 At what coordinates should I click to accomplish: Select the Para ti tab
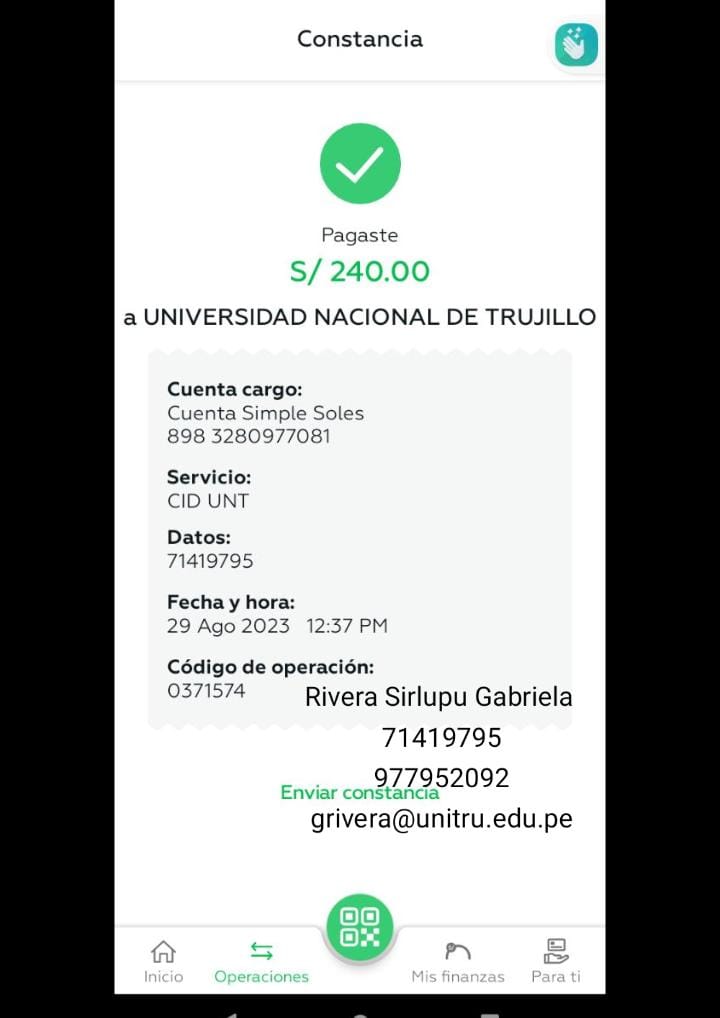point(556,962)
